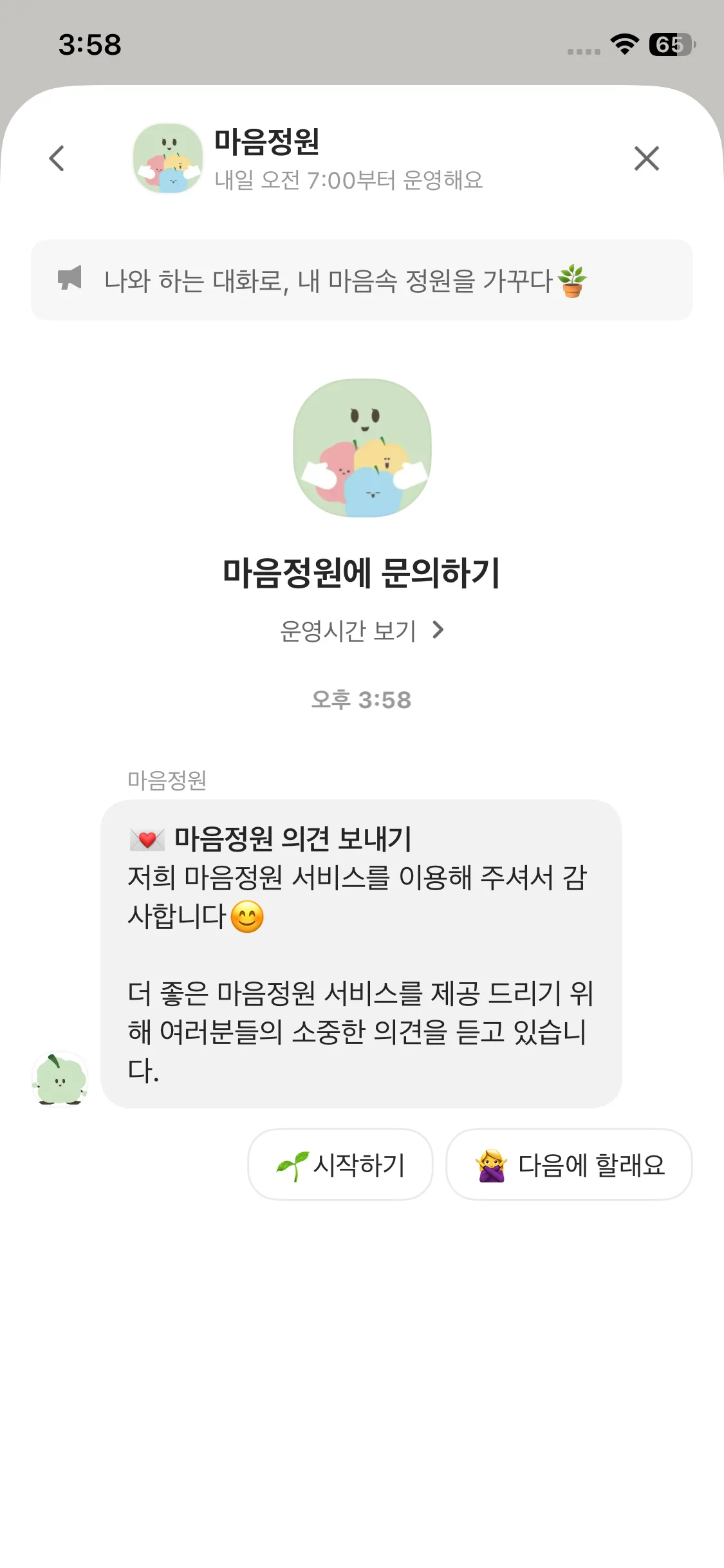Image resolution: width=724 pixels, height=1568 pixels.
Task: Open the 운영시간 보기 link
Action: point(362,631)
